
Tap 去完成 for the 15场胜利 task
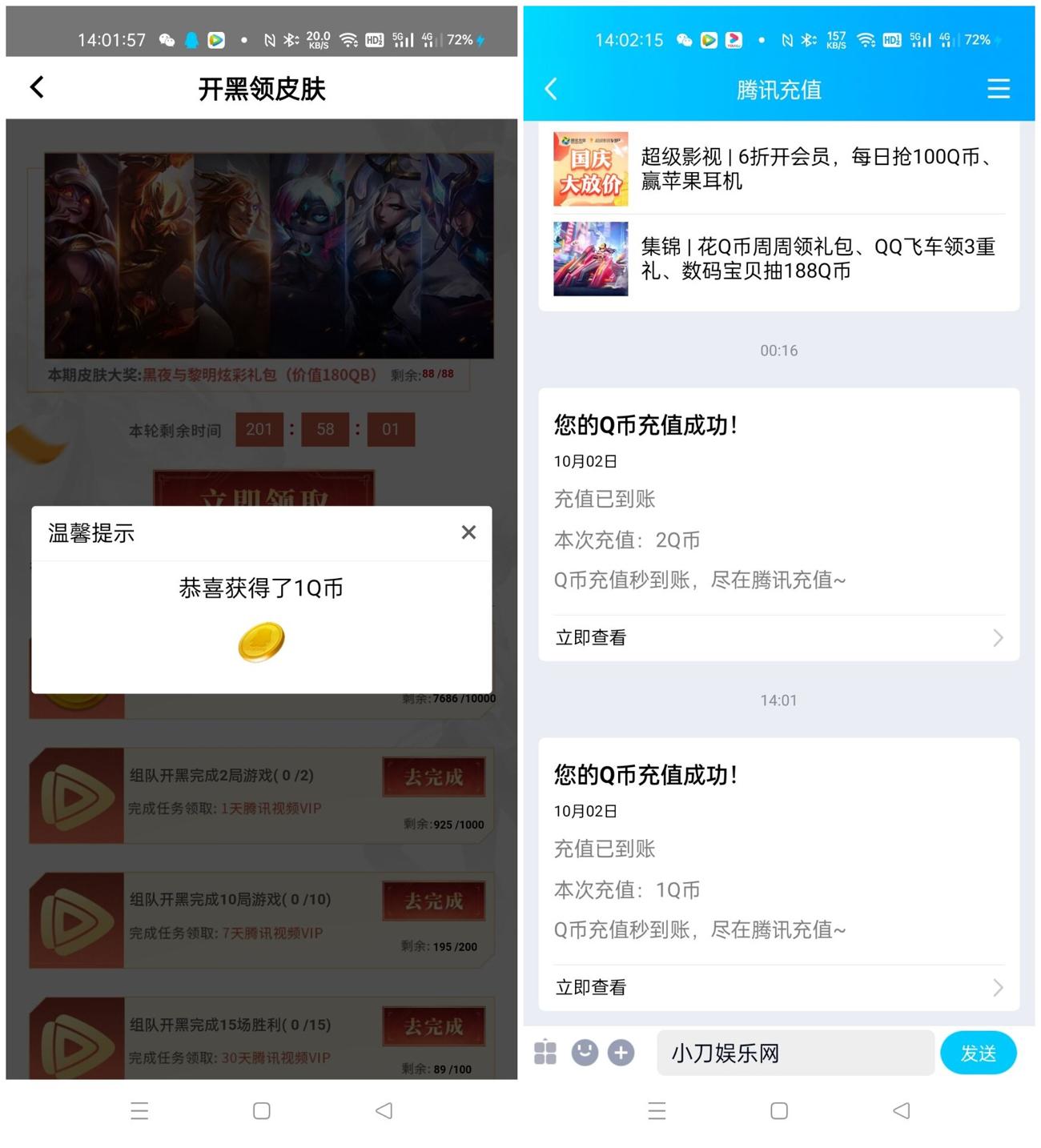pos(434,1026)
